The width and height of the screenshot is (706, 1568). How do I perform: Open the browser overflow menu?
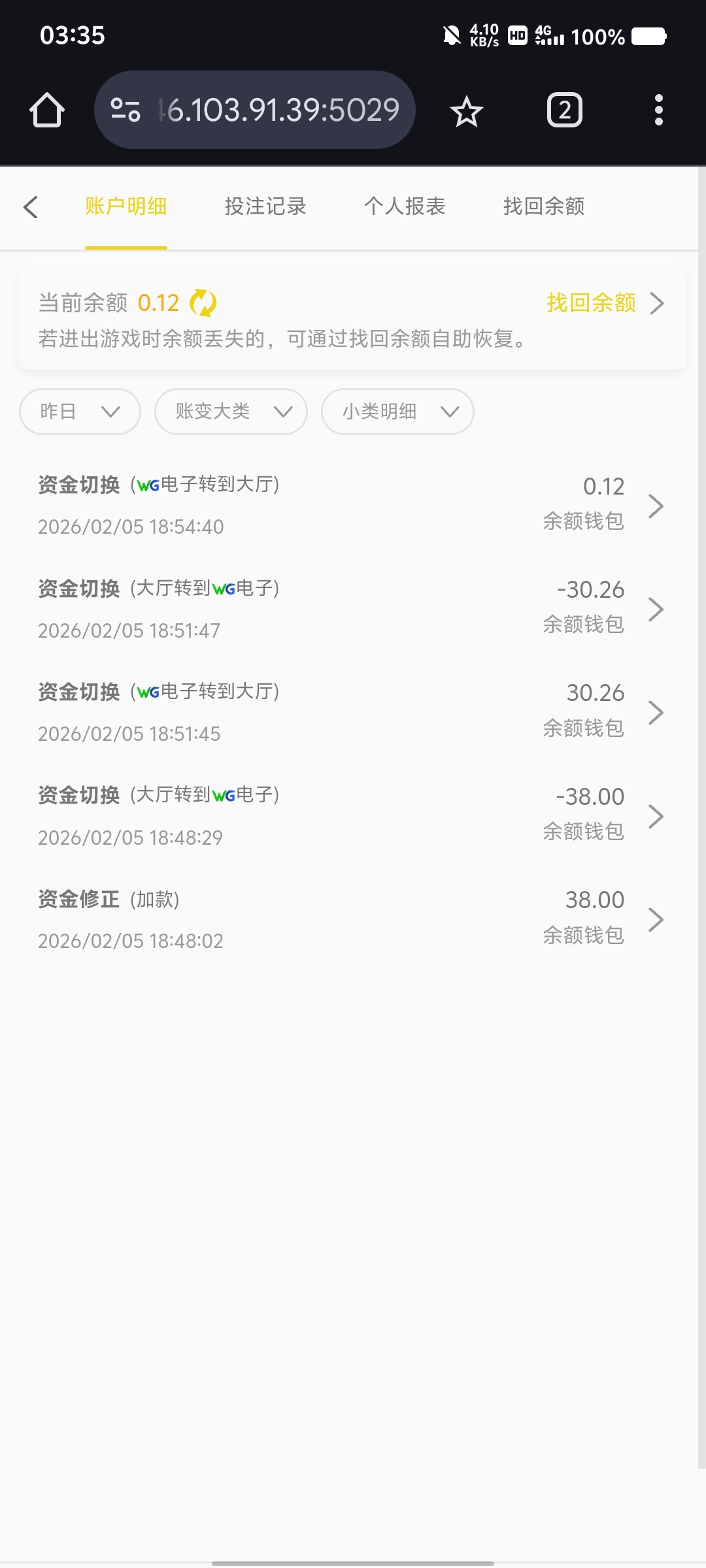[x=658, y=110]
